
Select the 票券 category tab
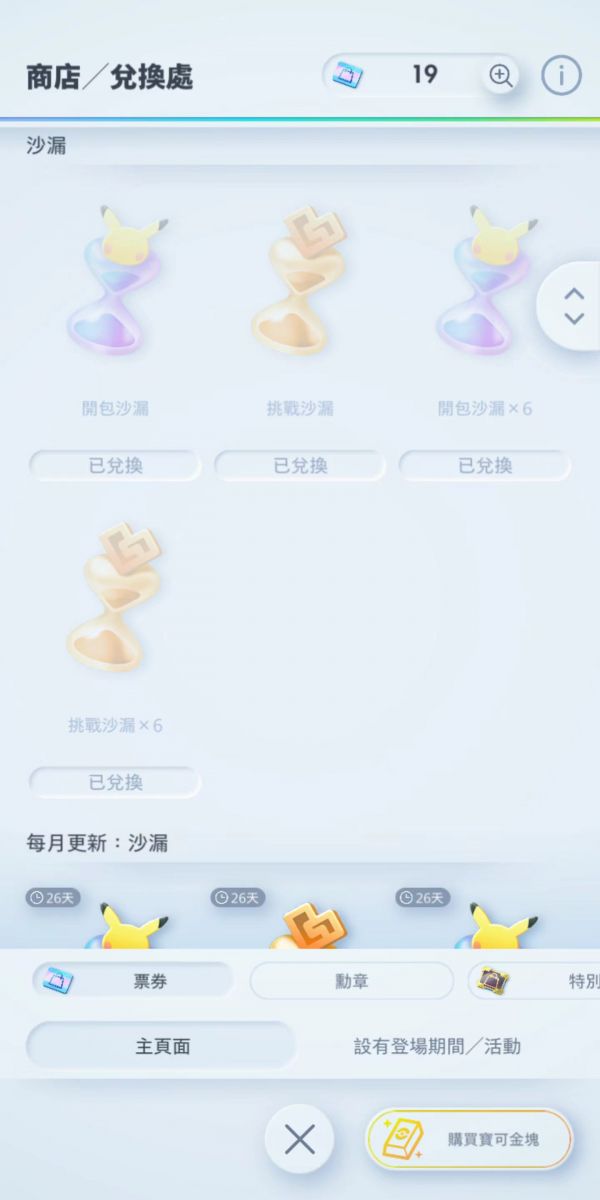[x=132, y=981]
